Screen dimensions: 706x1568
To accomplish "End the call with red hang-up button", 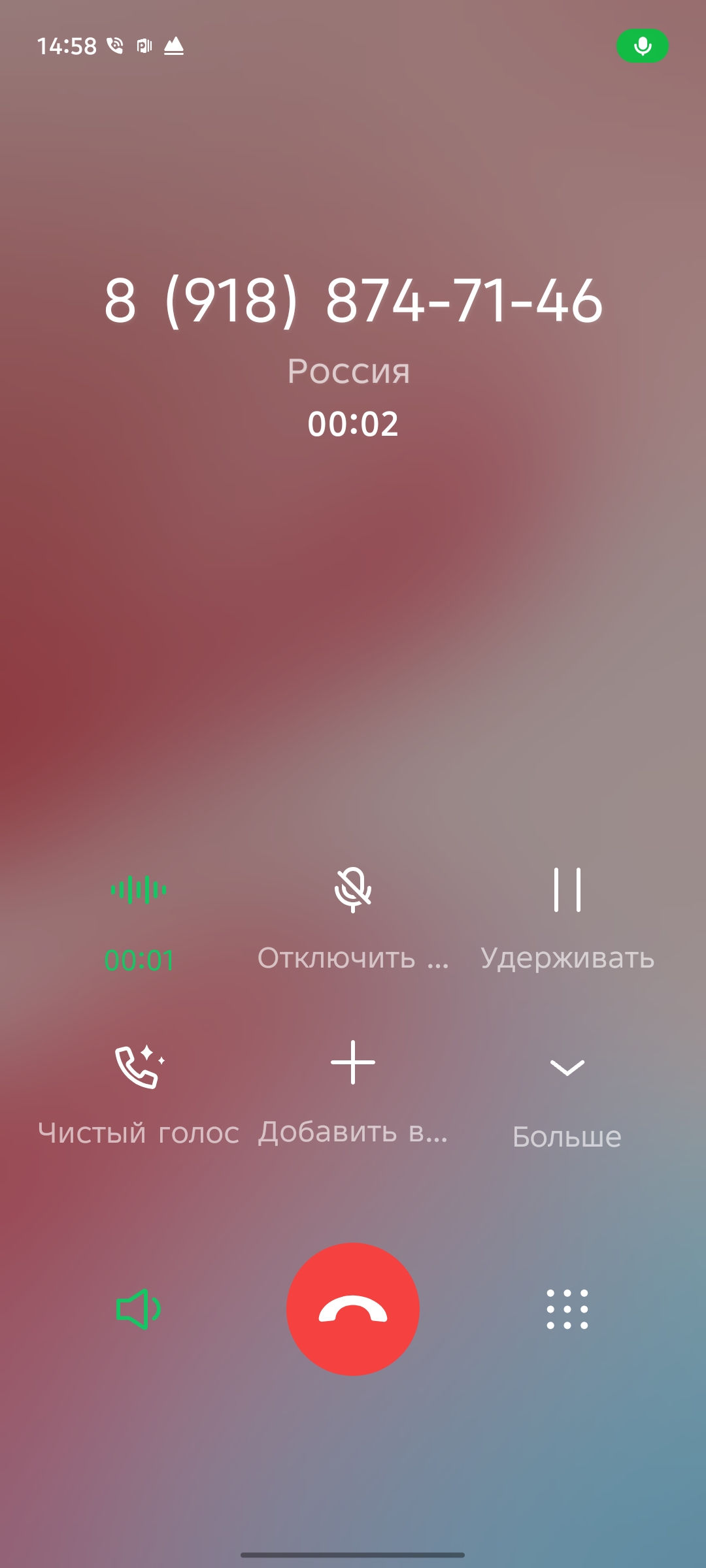I will click(353, 1309).
